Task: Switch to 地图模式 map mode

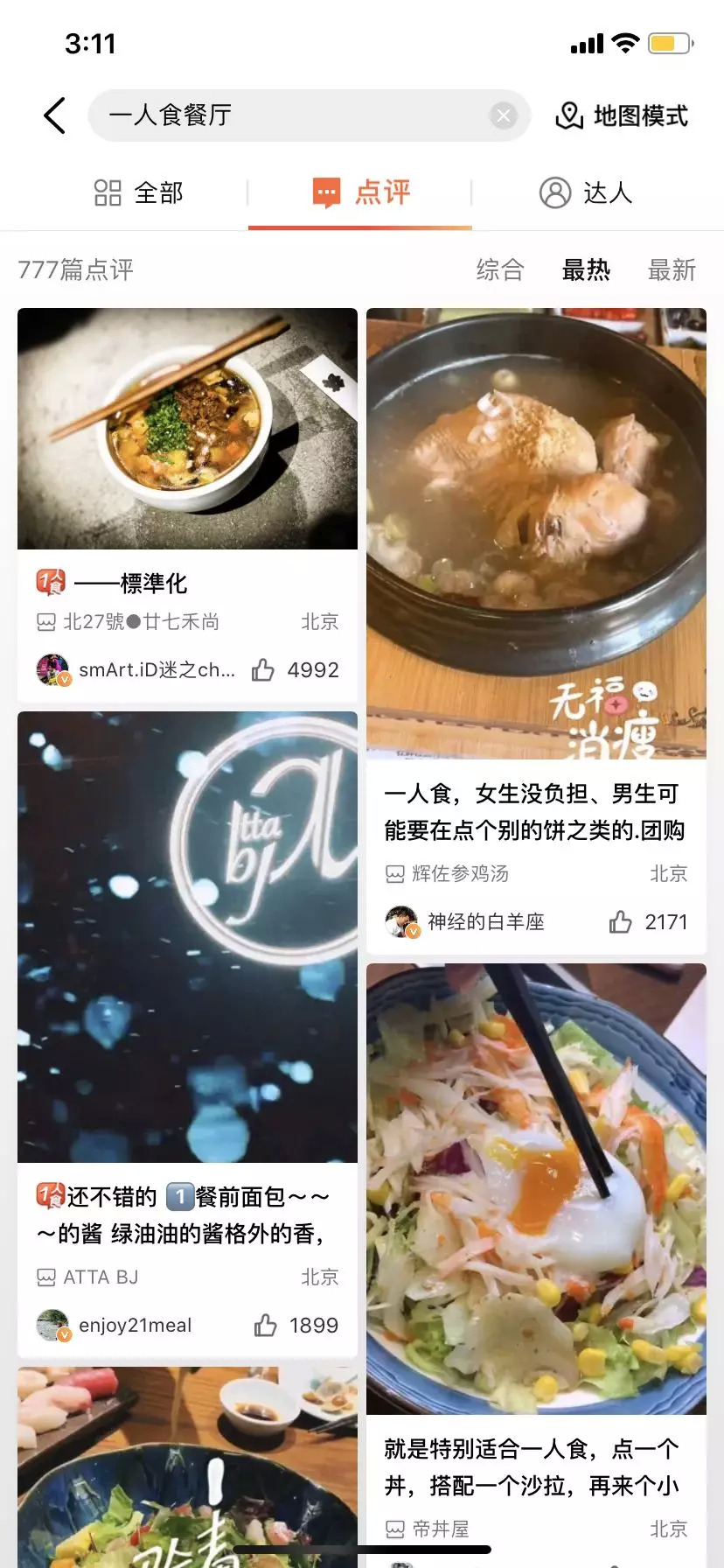Action: coord(623,115)
